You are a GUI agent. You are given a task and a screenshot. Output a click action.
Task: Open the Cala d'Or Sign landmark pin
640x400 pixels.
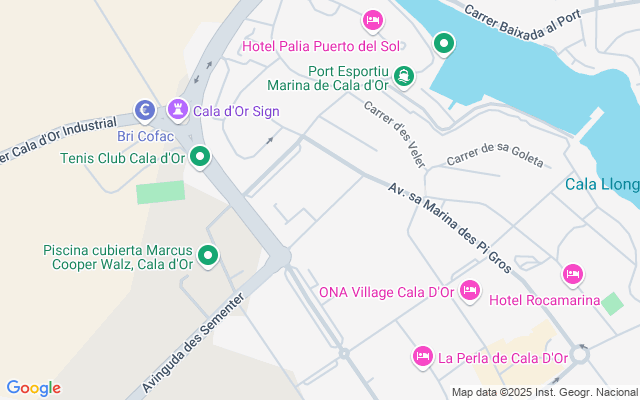[x=179, y=108]
